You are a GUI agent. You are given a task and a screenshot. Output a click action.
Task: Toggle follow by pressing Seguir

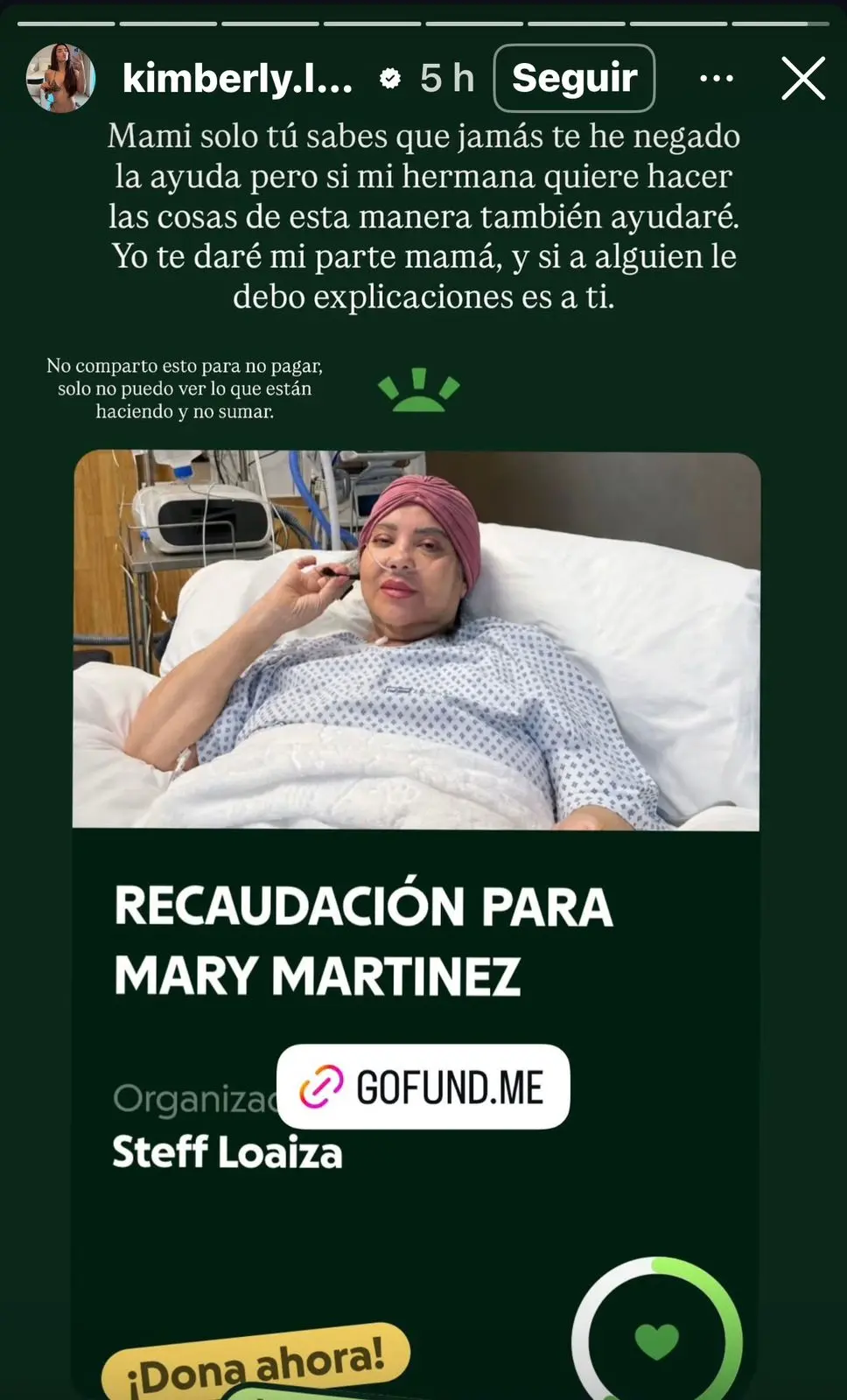pyautogui.click(x=574, y=78)
